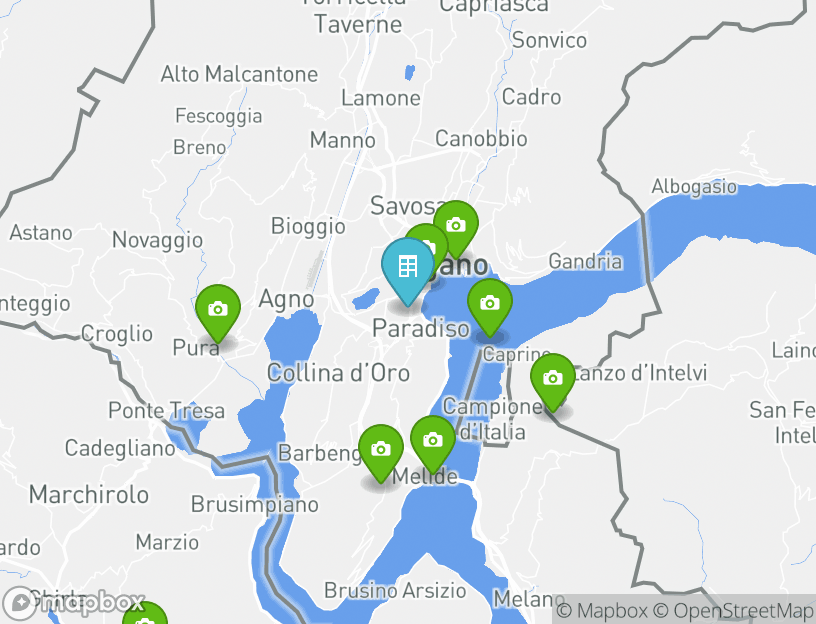Viewport: 816px width, 624px height.
Task: Open the camera pin over Melide
Action: coord(432,441)
